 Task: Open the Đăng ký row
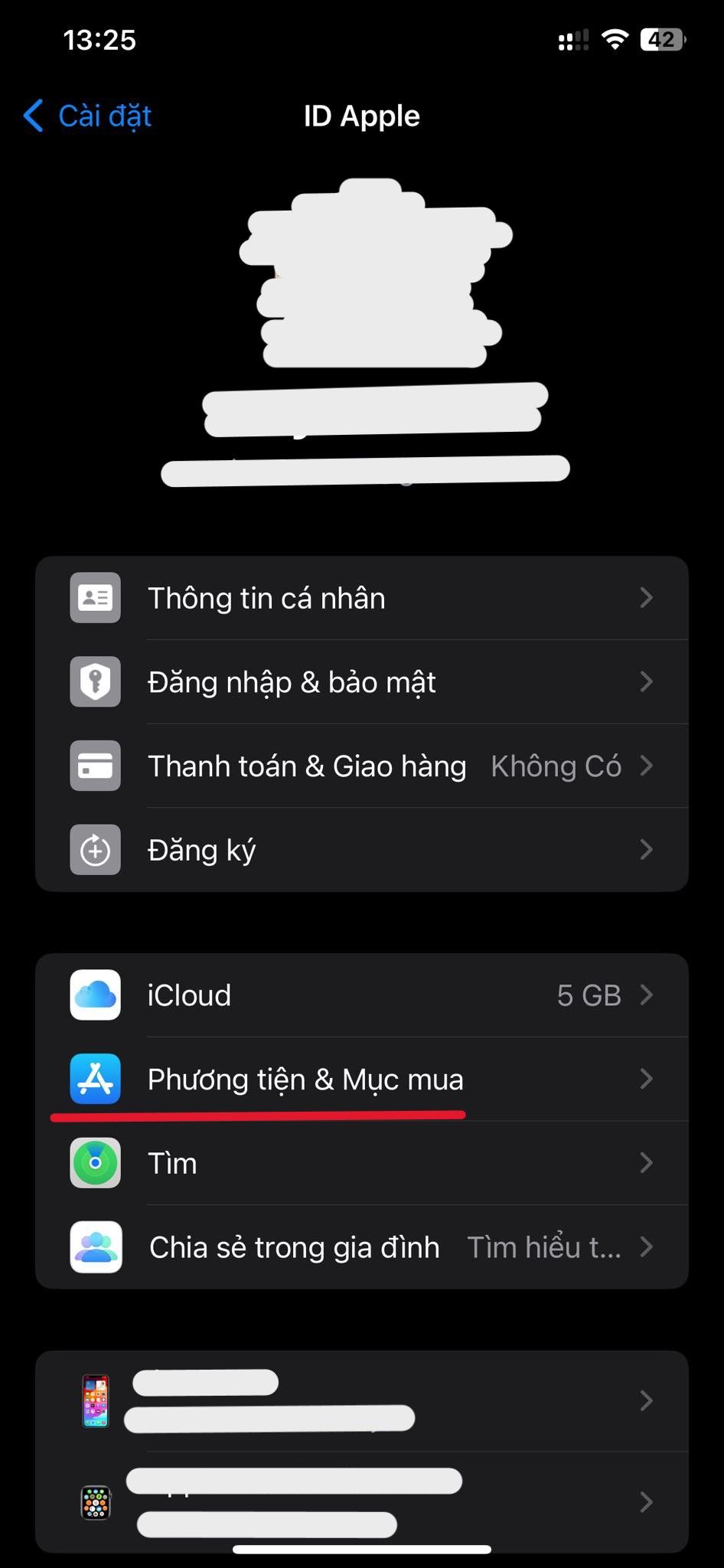pyautogui.click(x=362, y=849)
